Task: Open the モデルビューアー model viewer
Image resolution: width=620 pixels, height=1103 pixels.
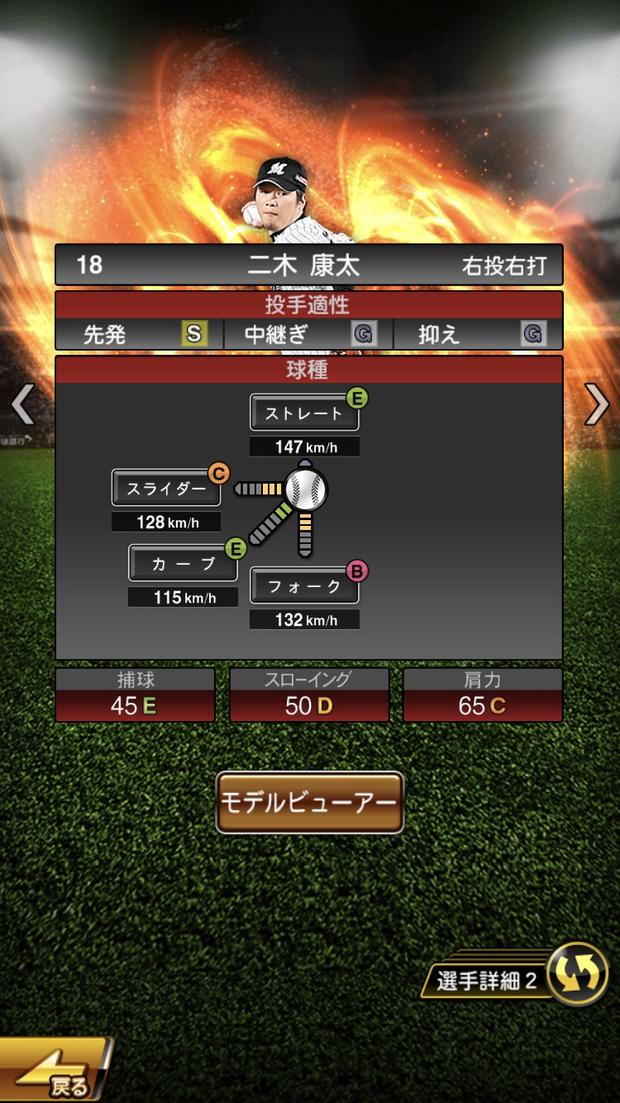Action: [310, 802]
